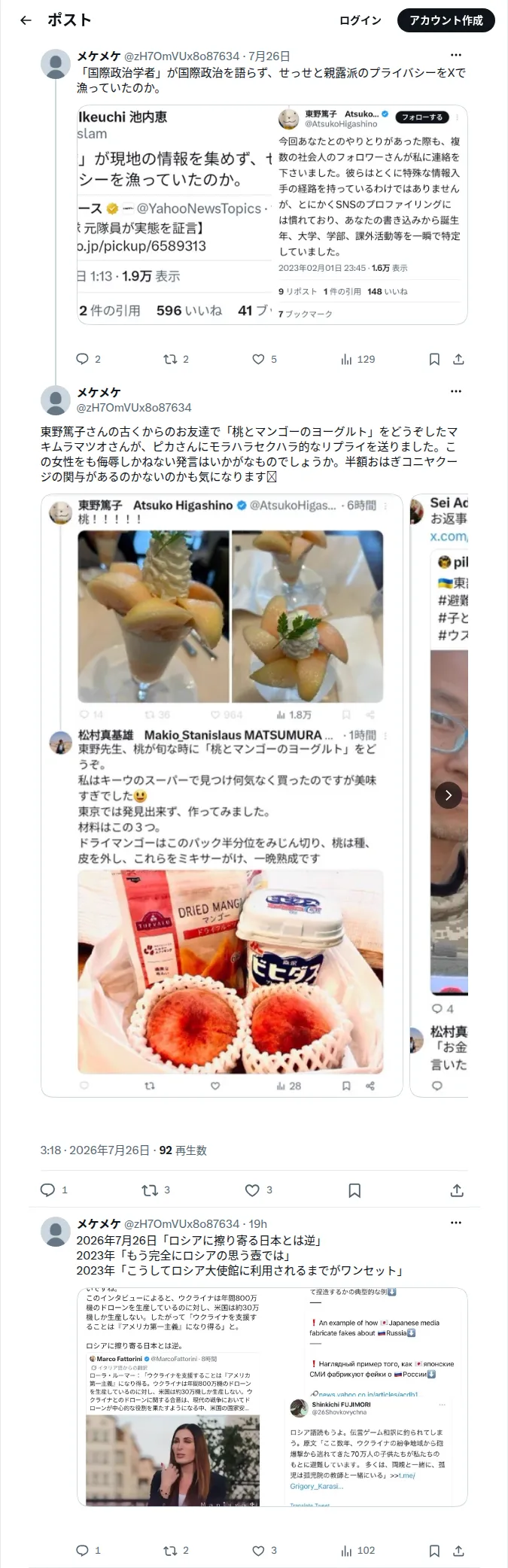This screenshot has width=508, height=1568.
Task: Share the post showing 129 views
Action: (x=458, y=359)
